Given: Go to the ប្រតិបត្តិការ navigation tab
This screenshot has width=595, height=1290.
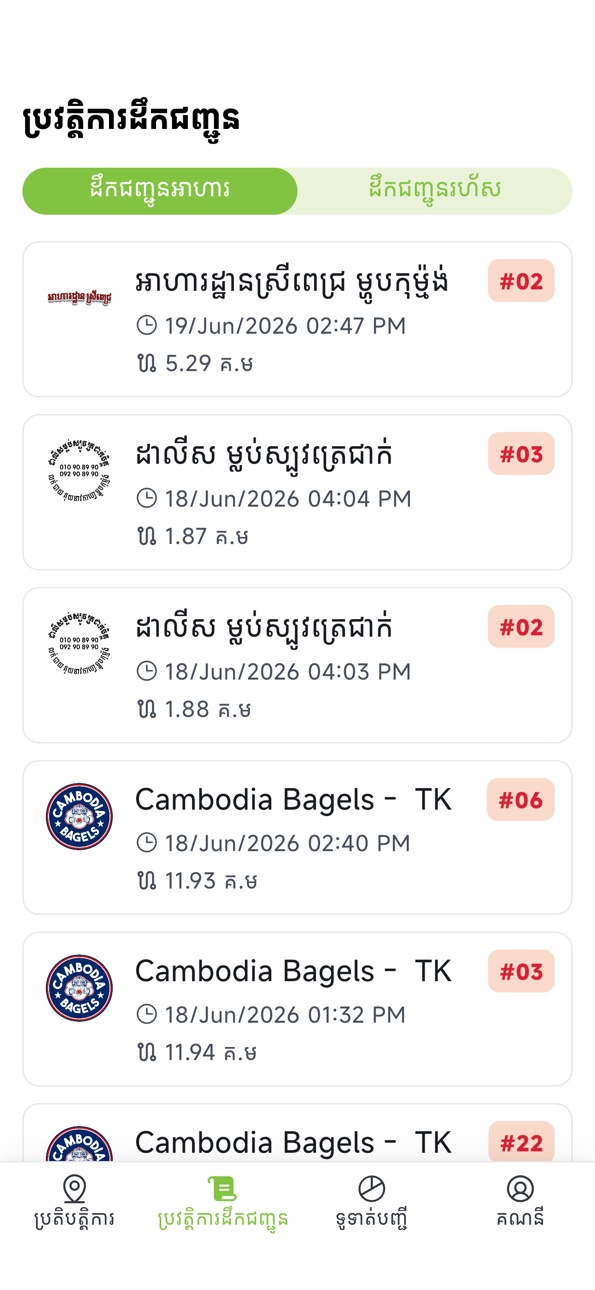Looking at the screenshot, I should click(74, 1203).
